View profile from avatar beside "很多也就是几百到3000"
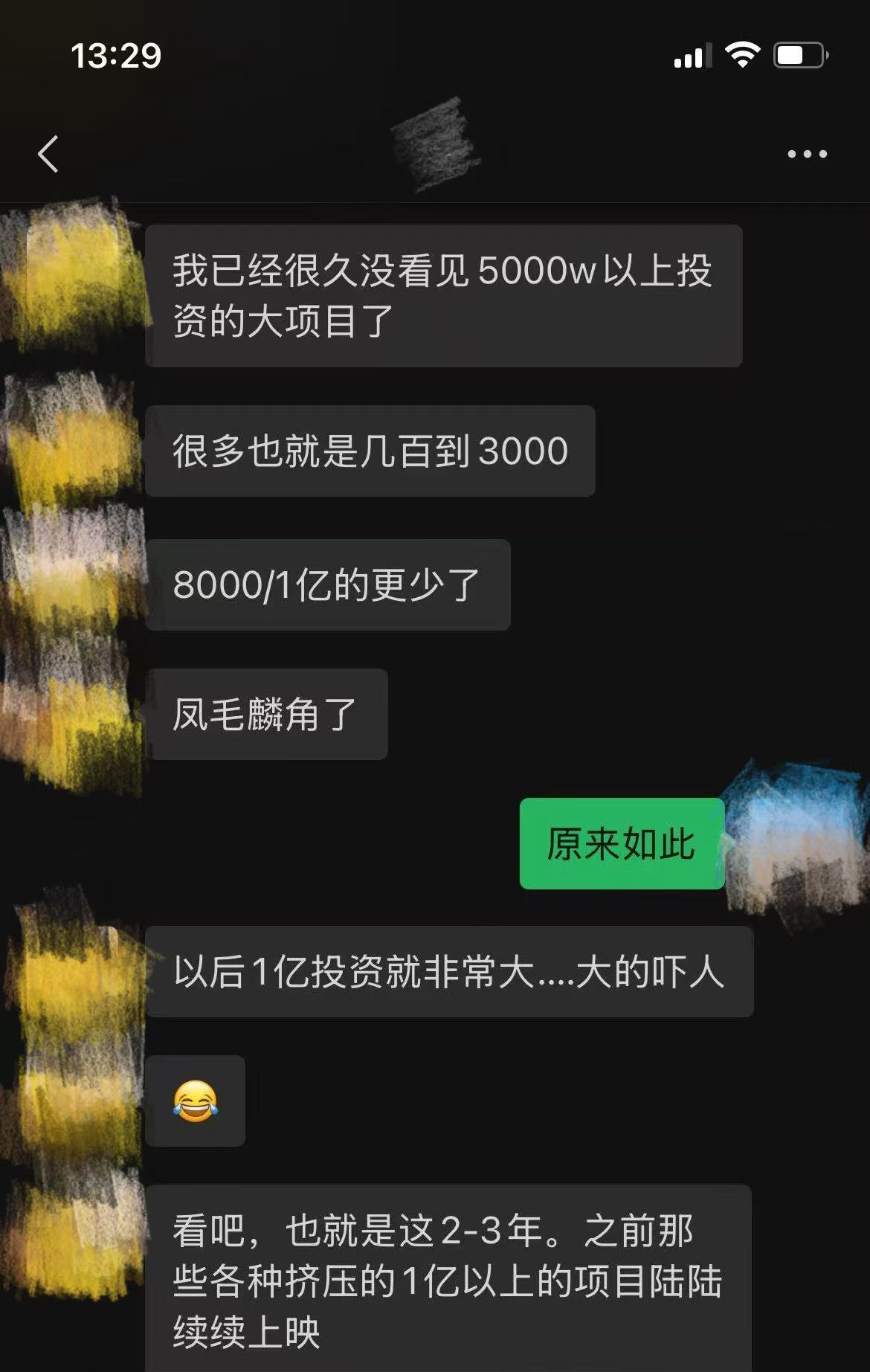Viewport: 870px width, 1372px height. pyautogui.click(x=72, y=451)
